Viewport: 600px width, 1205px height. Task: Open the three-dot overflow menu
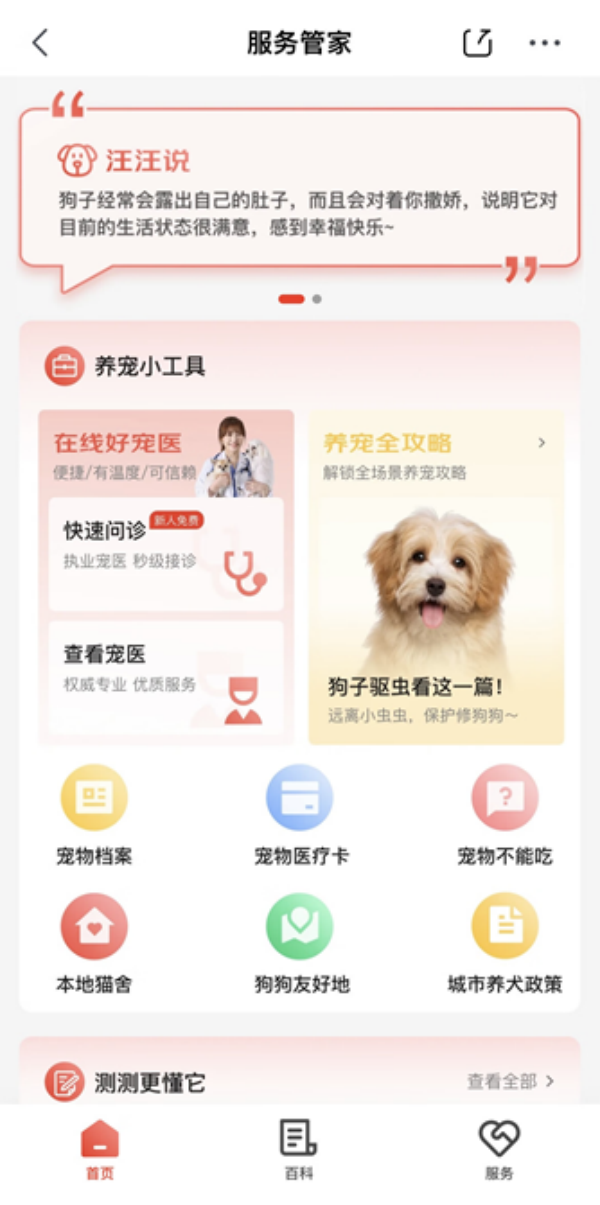(x=545, y=43)
